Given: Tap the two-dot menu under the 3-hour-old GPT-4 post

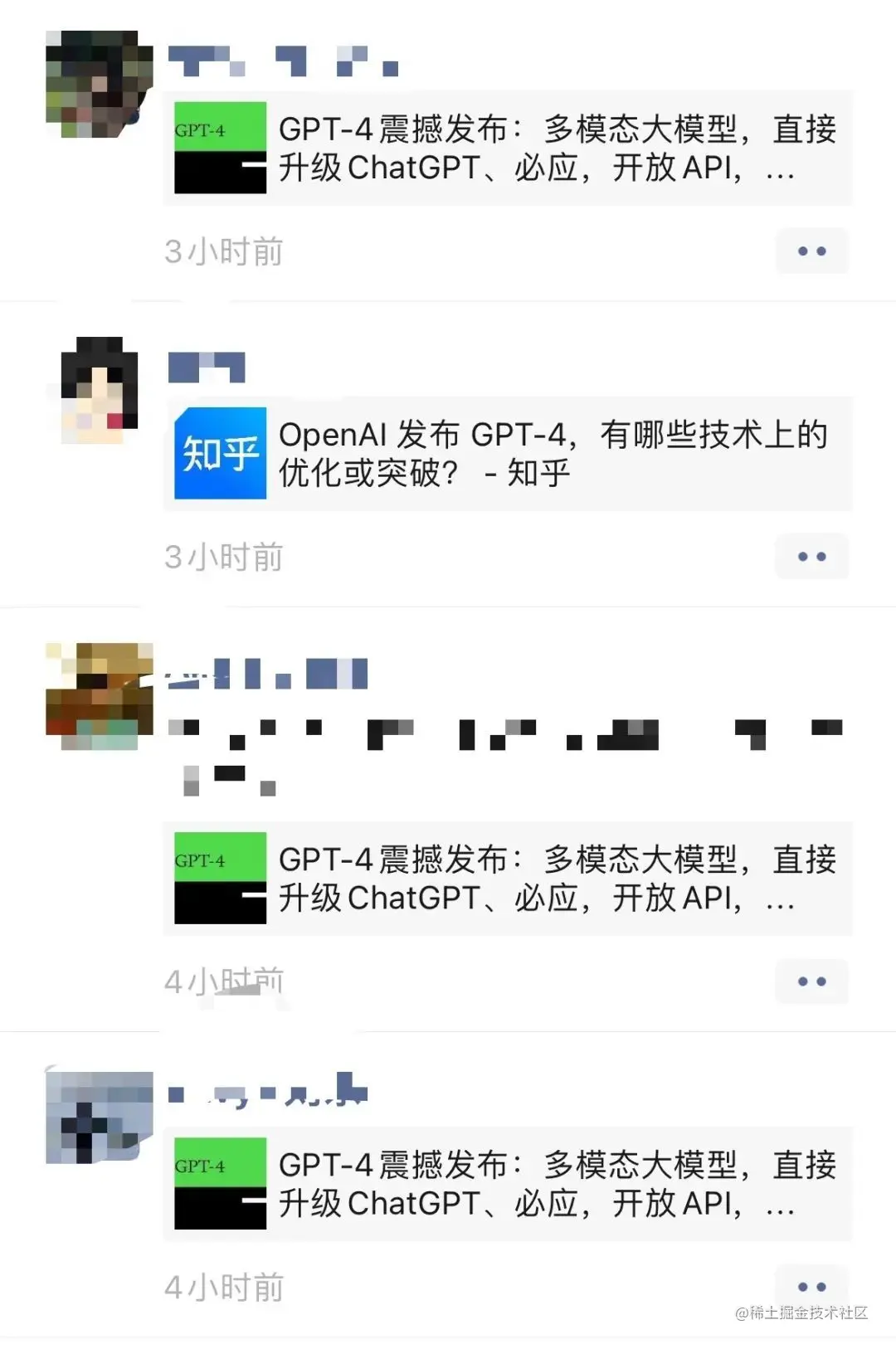Looking at the screenshot, I should tap(811, 251).
